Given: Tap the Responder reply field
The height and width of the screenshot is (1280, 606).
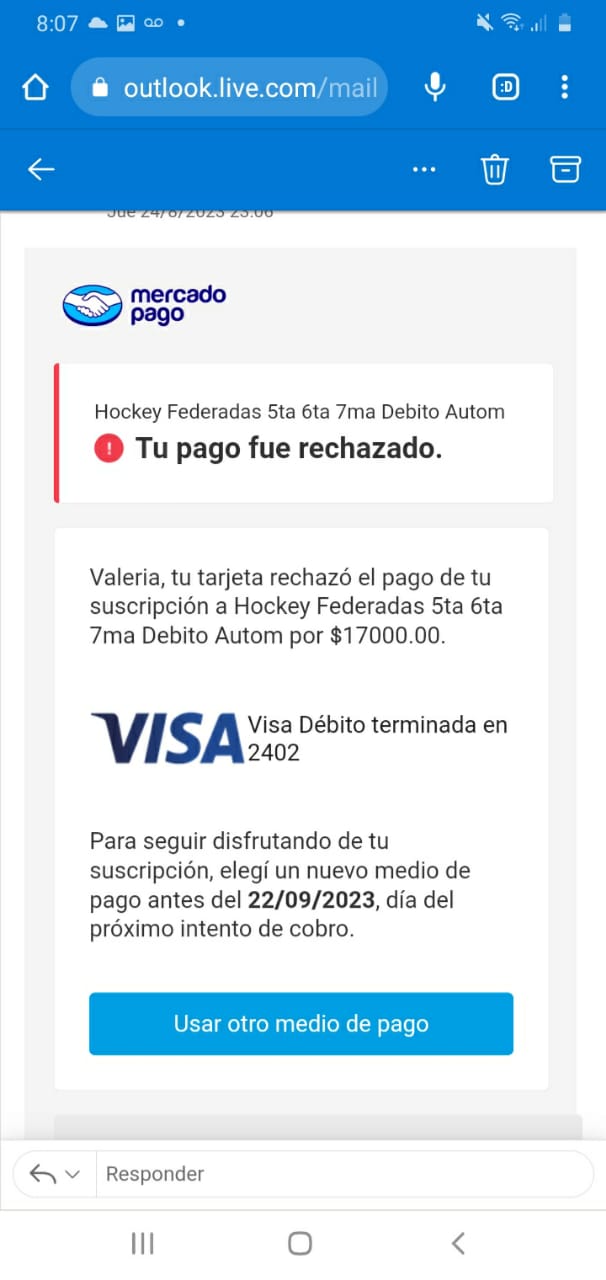Looking at the screenshot, I should [340, 1174].
